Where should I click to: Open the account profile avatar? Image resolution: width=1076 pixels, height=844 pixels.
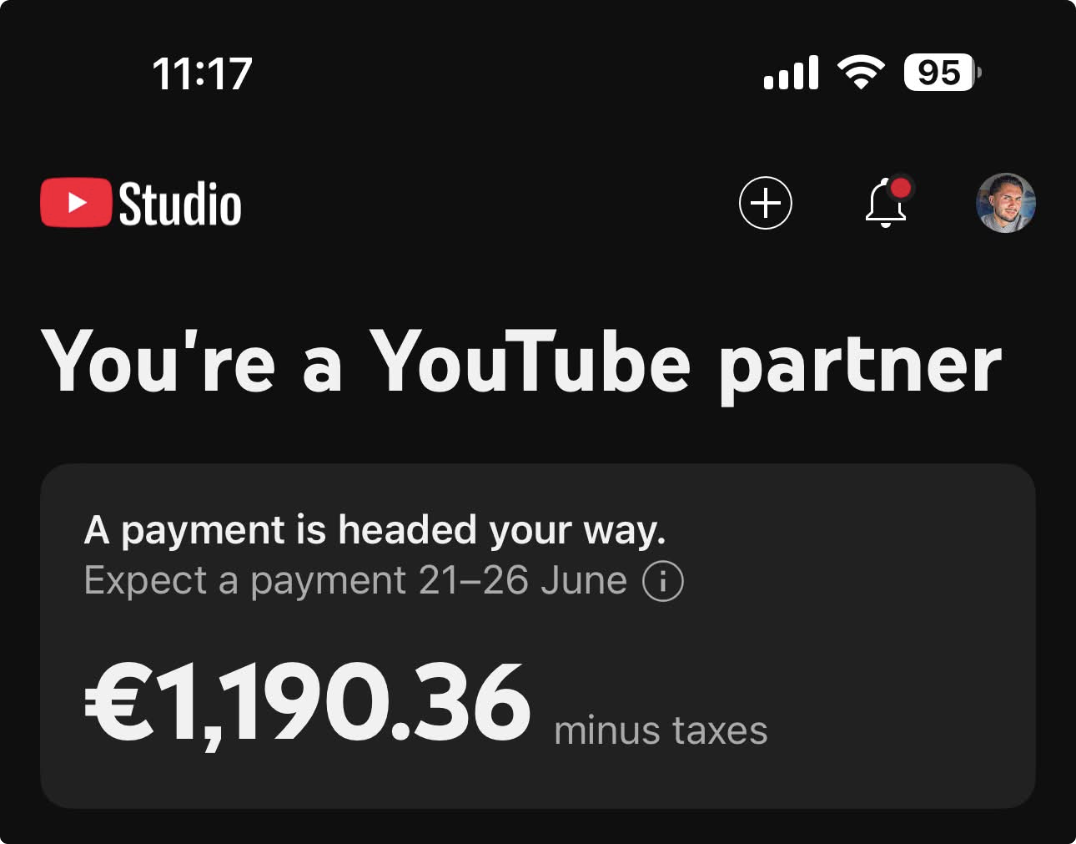click(x=1005, y=204)
